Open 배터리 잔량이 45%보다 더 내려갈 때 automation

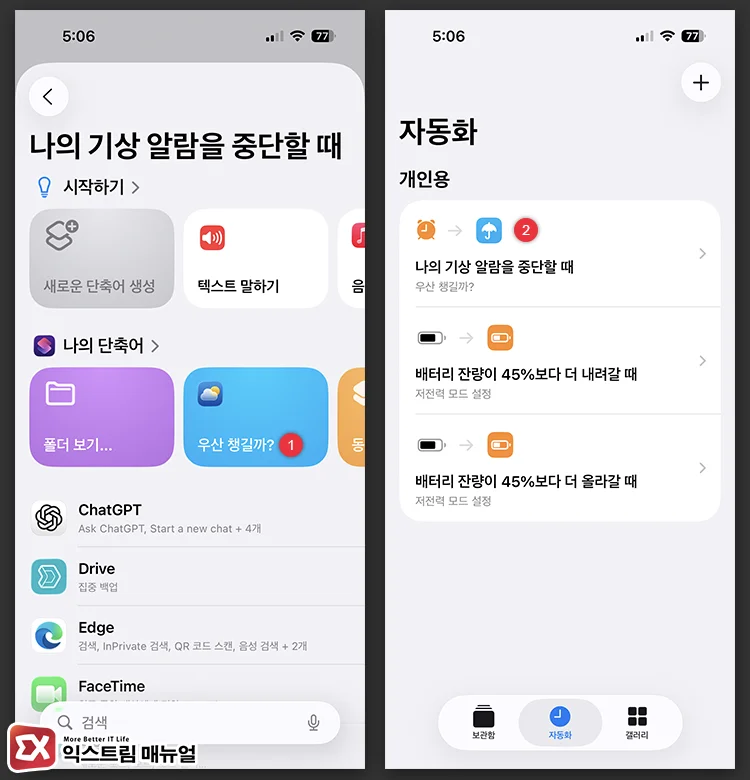click(x=560, y=362)
